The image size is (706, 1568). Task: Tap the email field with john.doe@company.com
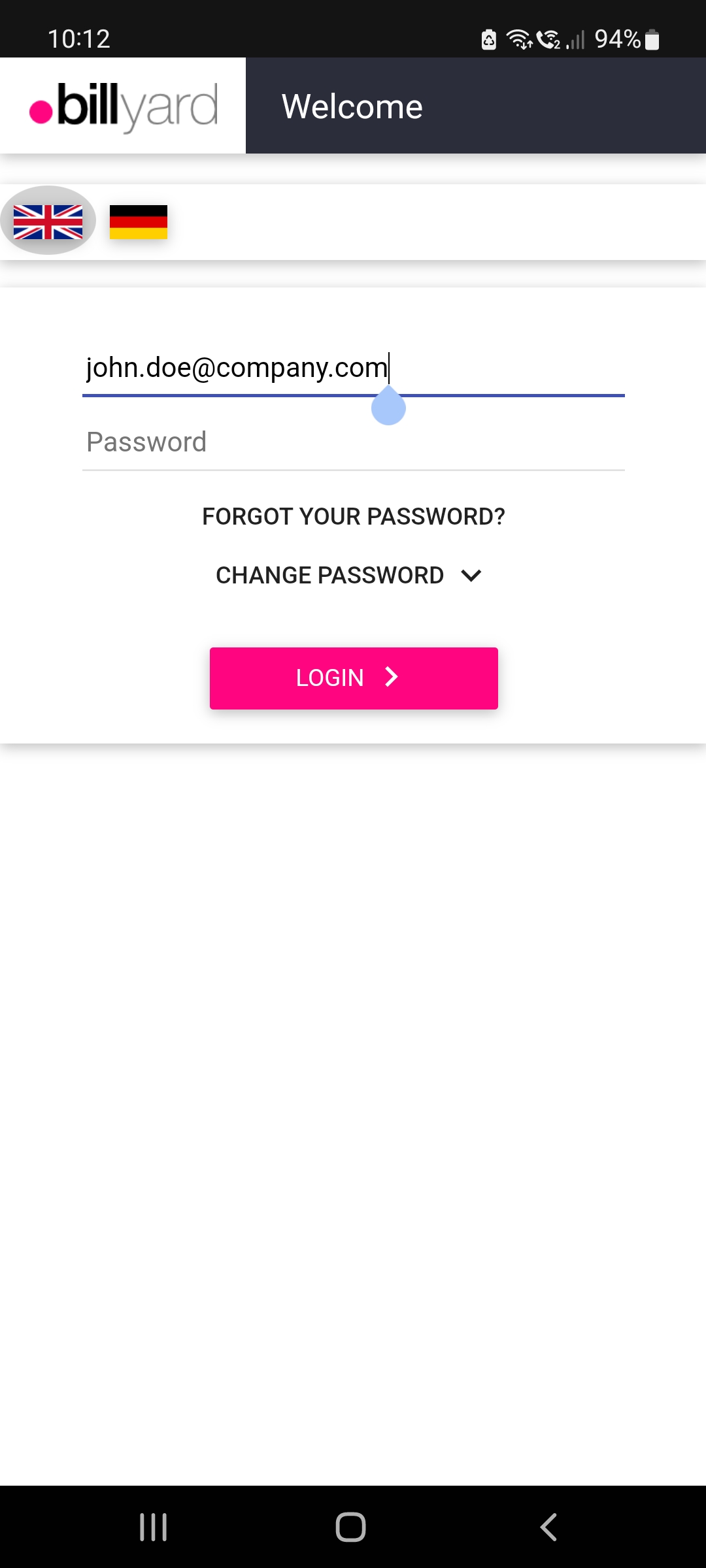click(354, 368)
